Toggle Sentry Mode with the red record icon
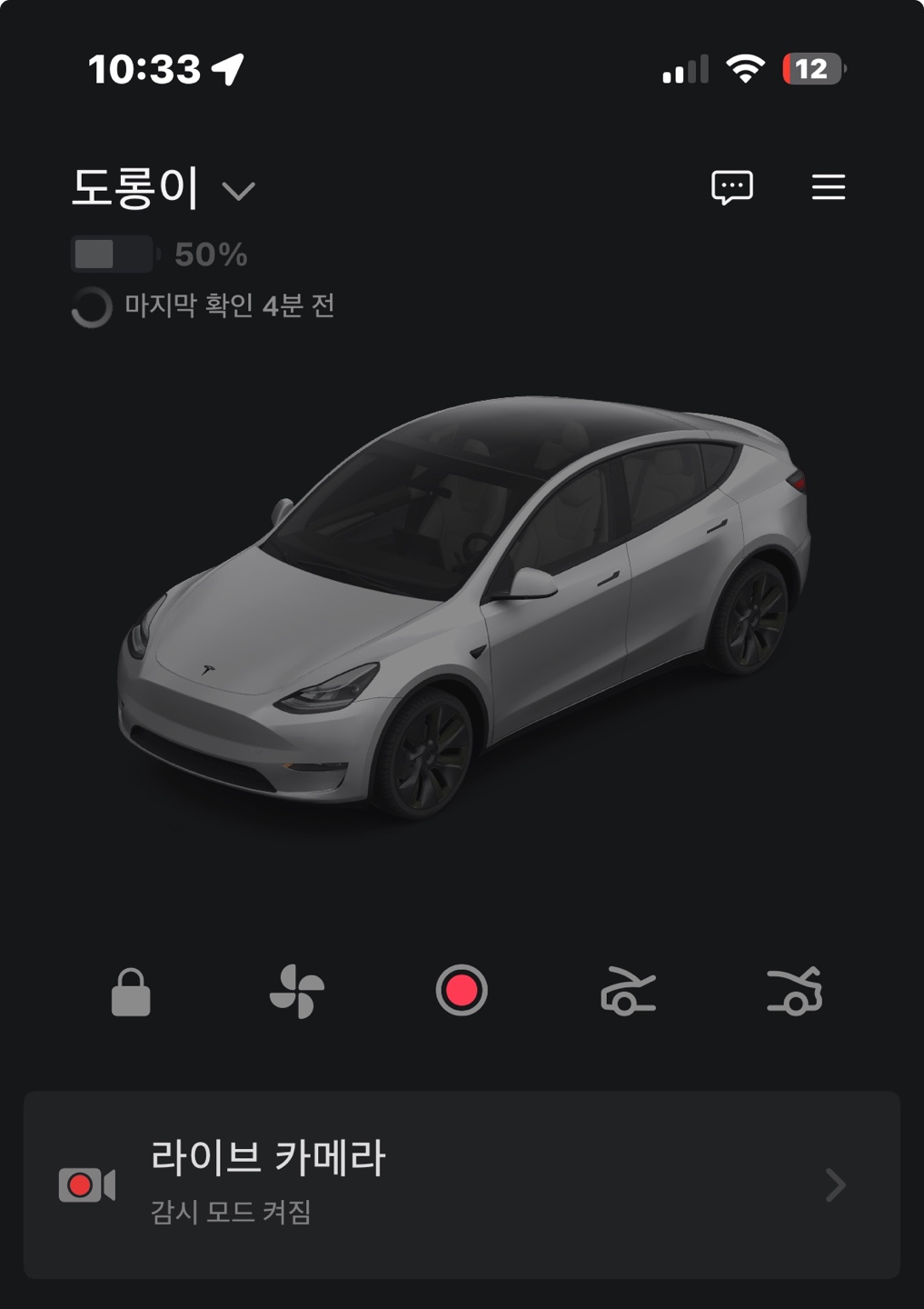Screen dimensions: 924x1309 (462, 991)
